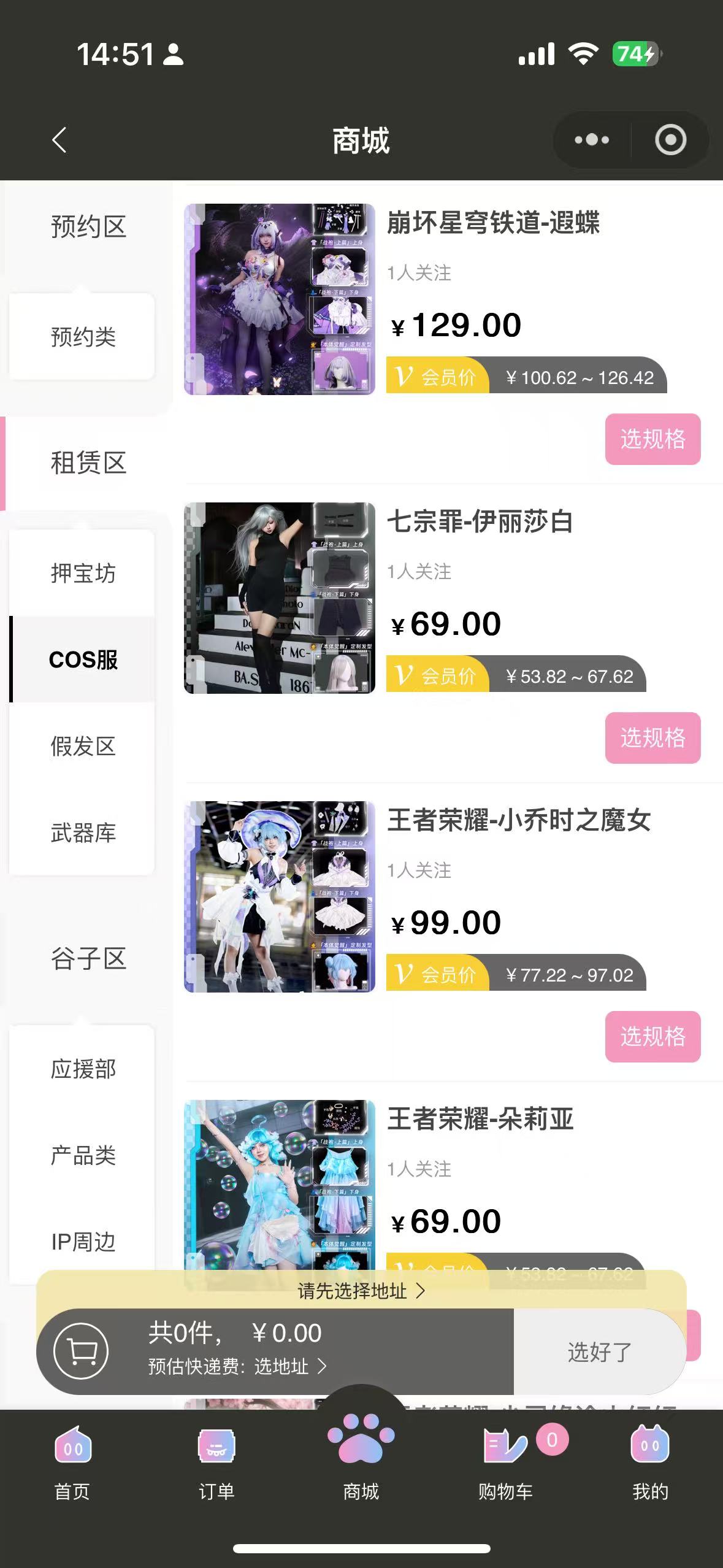This screenshot has height=1568, width=723.
Task: Go back using the top-left arrow
Action: pyautogui.click(x=59, y=140)
